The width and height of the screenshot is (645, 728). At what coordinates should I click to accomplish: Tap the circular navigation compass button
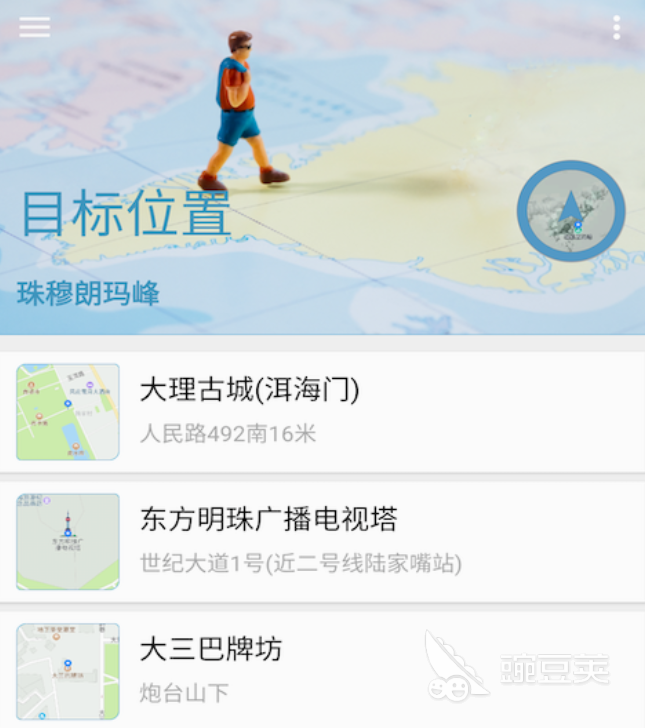570,212
